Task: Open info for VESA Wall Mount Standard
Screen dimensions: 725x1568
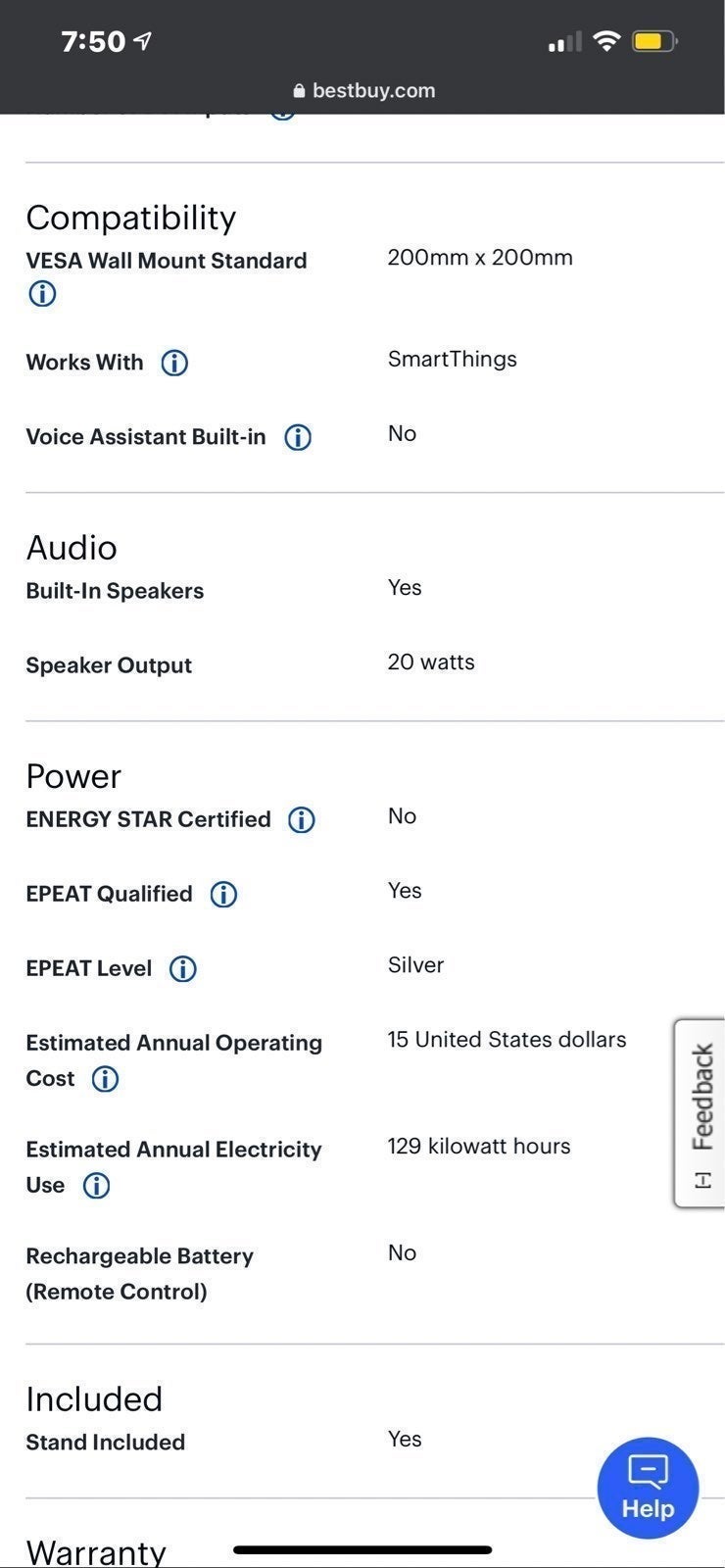Action: 42,293
